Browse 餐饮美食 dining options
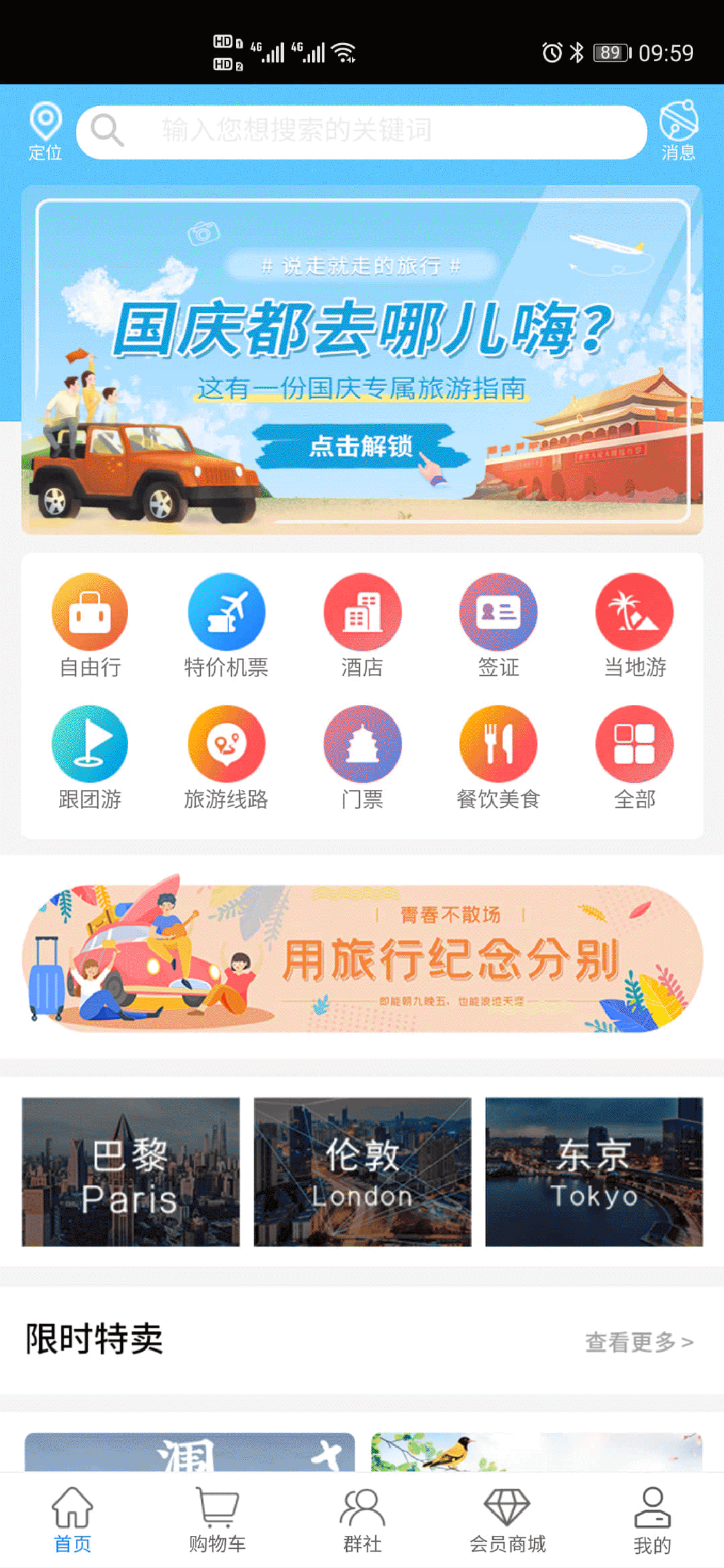The height and width of the screenshot is (1568, 724). coord(498,757)
